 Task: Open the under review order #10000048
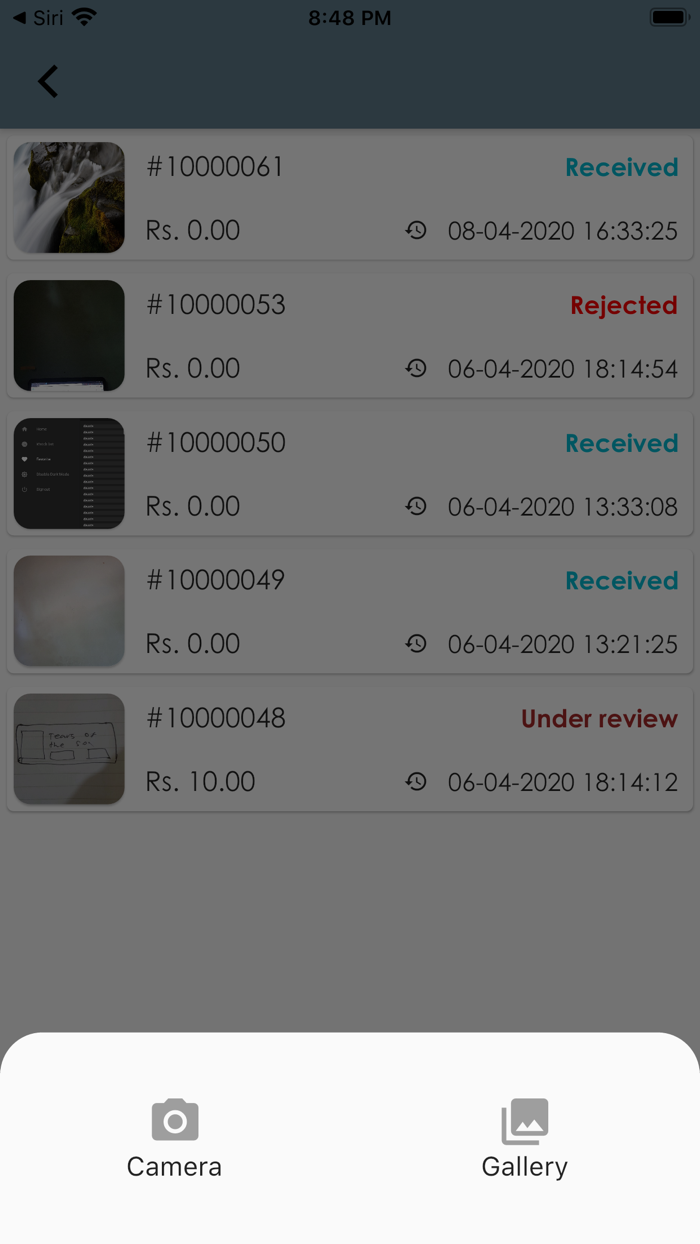(x=349, y=750)
